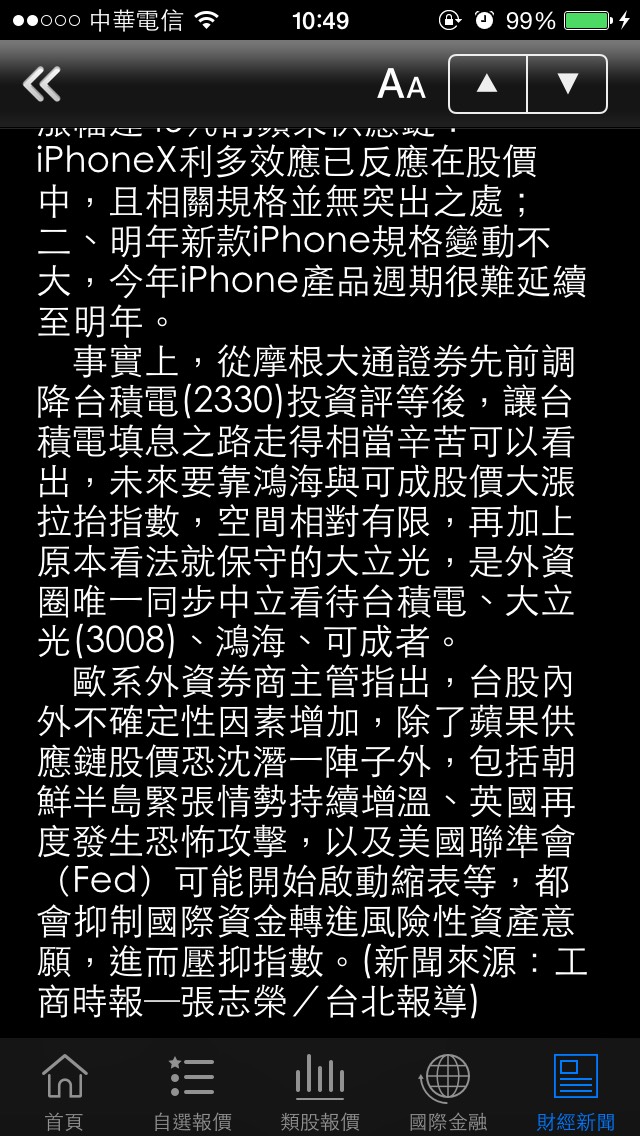Image resolution: width=640 pixels, height=1136 pixels.
Task: Change text size with the AA icon
Action: tap(401, 85)
